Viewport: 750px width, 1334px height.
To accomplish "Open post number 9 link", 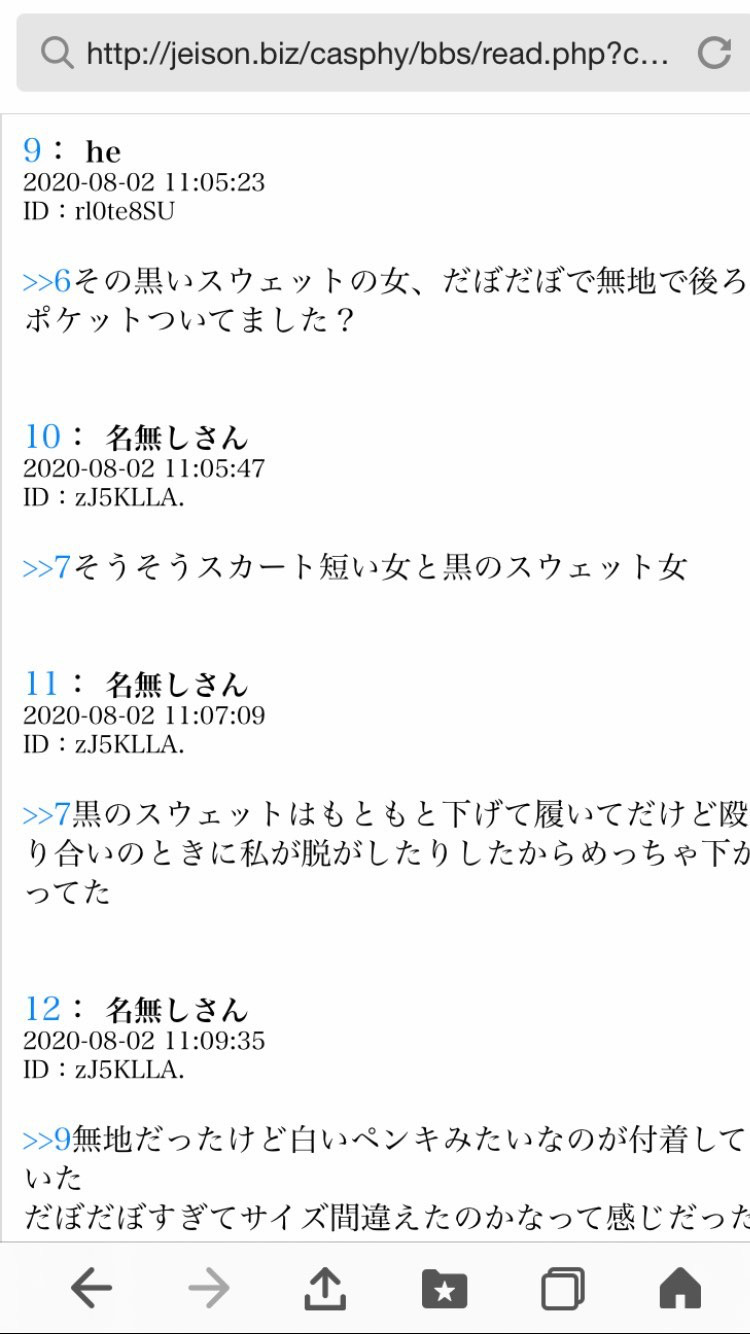I will (33, 151).
